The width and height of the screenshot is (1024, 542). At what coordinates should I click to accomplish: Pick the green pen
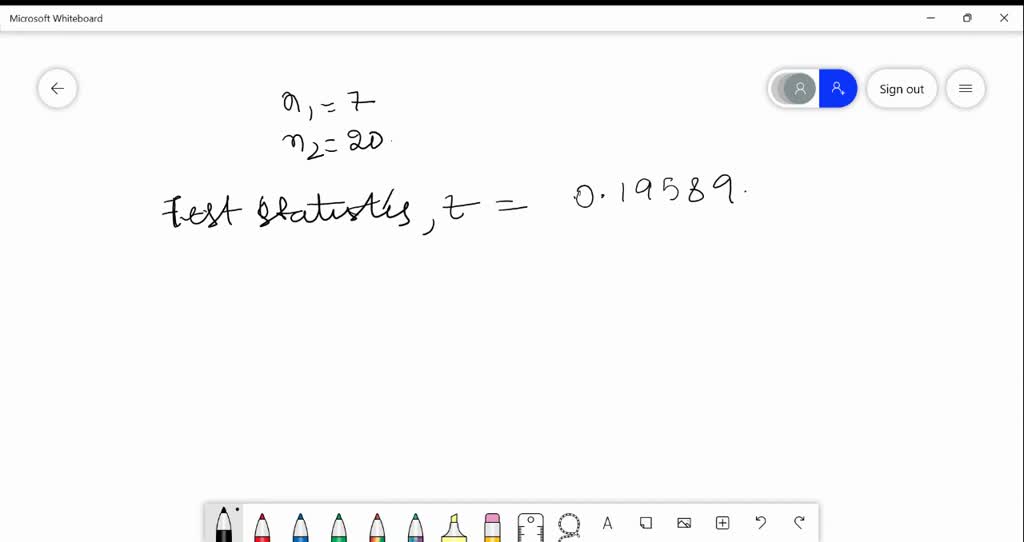339,524
